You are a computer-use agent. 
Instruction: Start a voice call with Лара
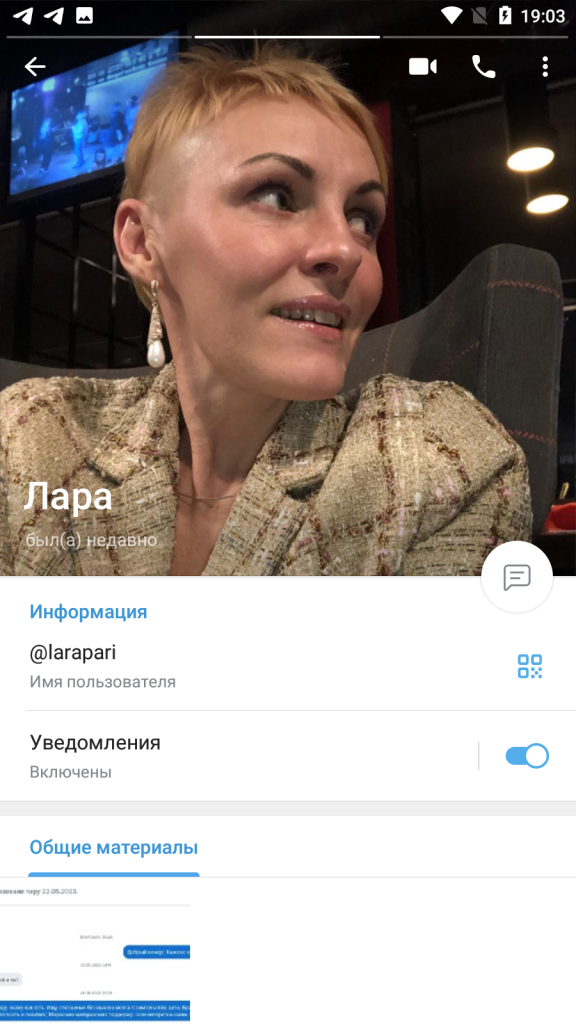(483, 67)
